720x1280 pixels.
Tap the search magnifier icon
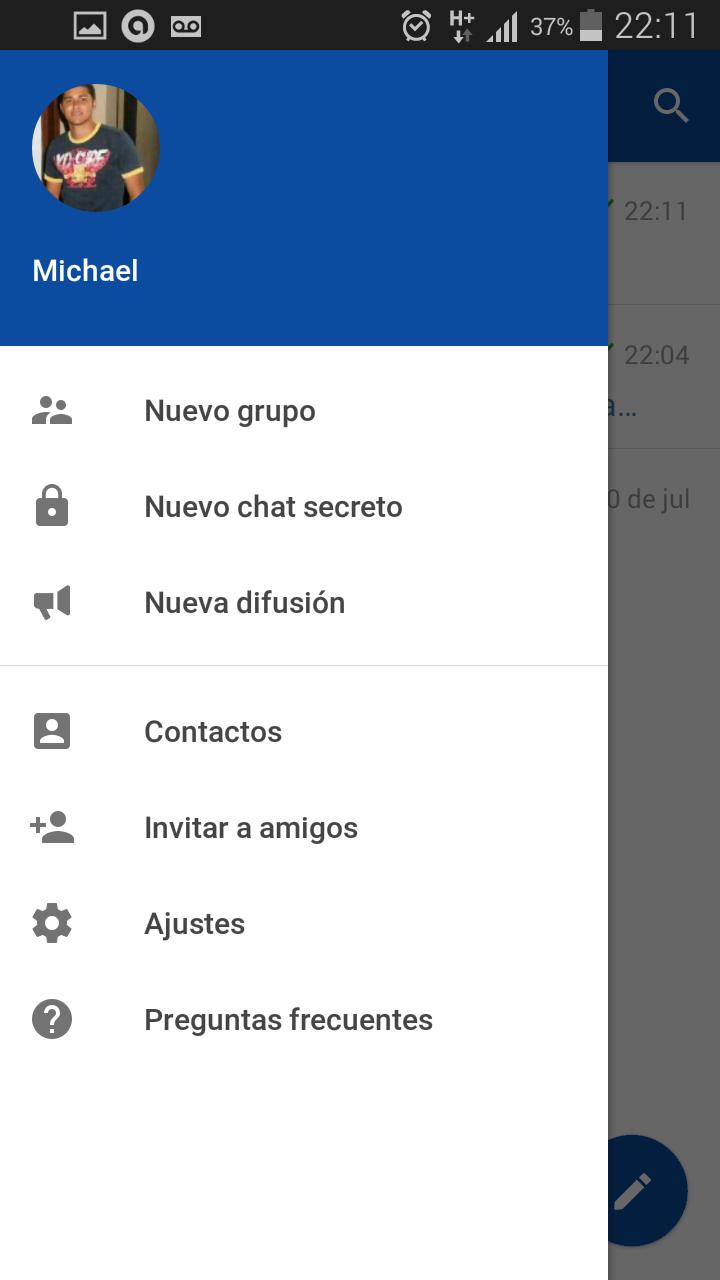click(x=671, y=105)
